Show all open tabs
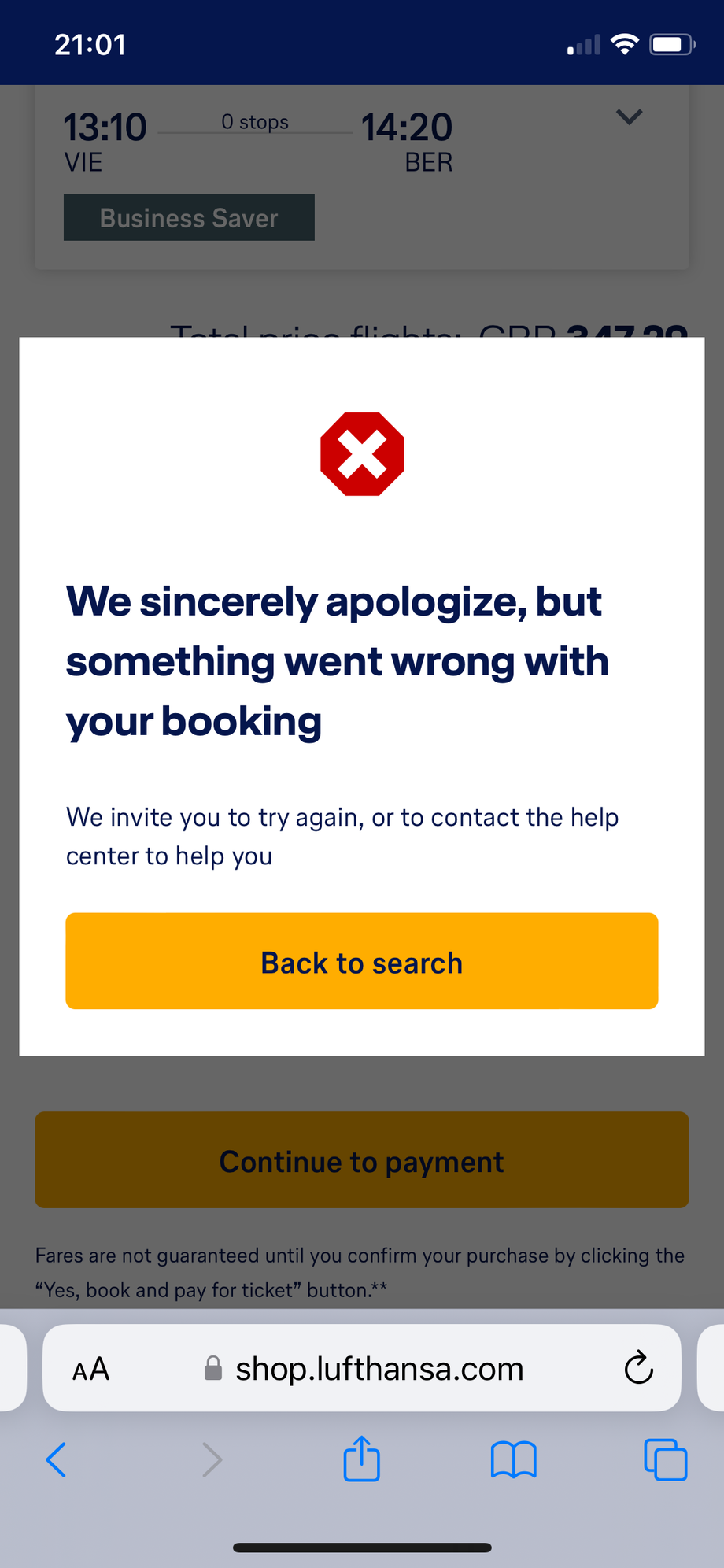This screenshot has height=1568, width=724. tap(665, 1460)
